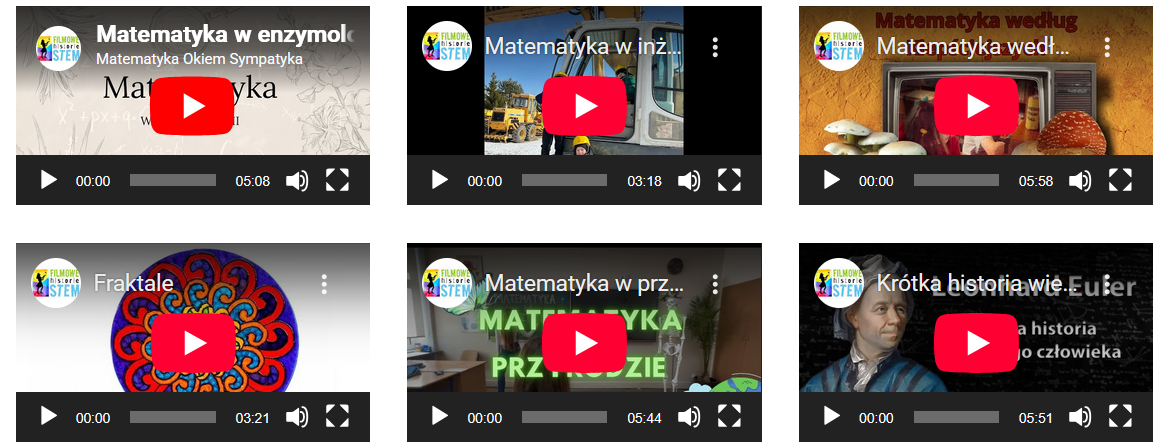The image size is (1168, 448).
Task: Open the options menu on Krótka historia video
Action: (1107, 284)
